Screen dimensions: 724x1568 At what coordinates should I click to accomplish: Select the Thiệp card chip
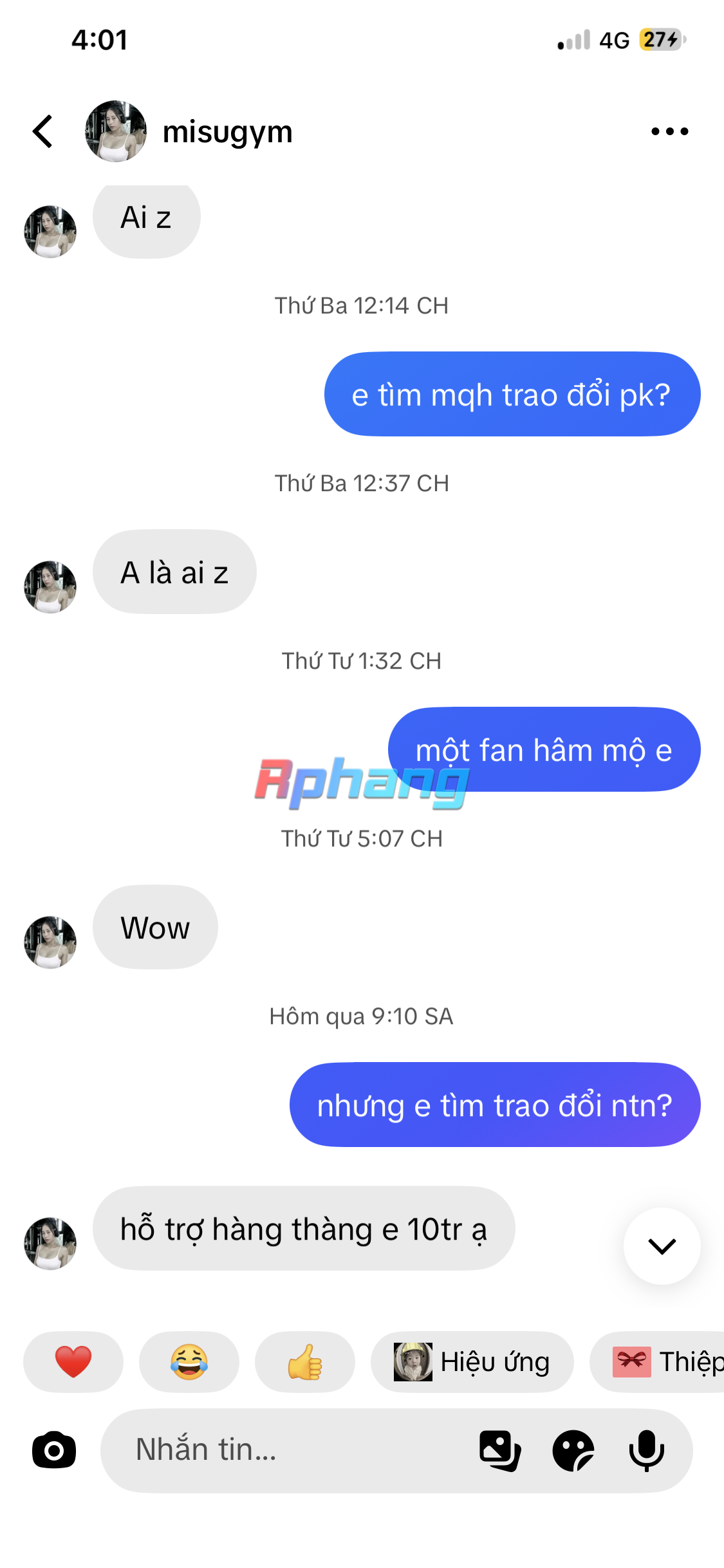point(657,1361)
